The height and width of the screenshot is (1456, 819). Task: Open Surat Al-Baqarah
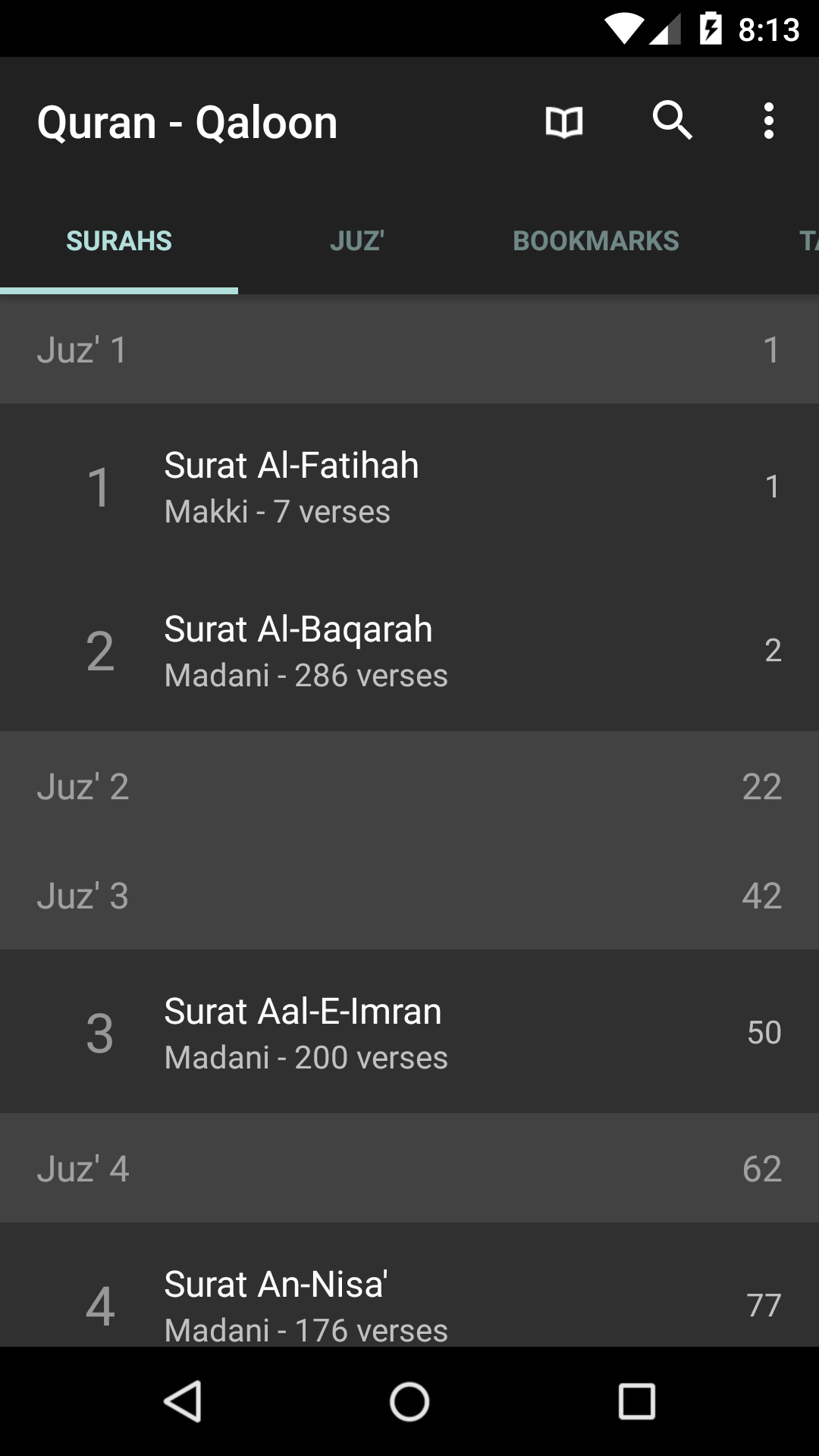tap(409, 649)
